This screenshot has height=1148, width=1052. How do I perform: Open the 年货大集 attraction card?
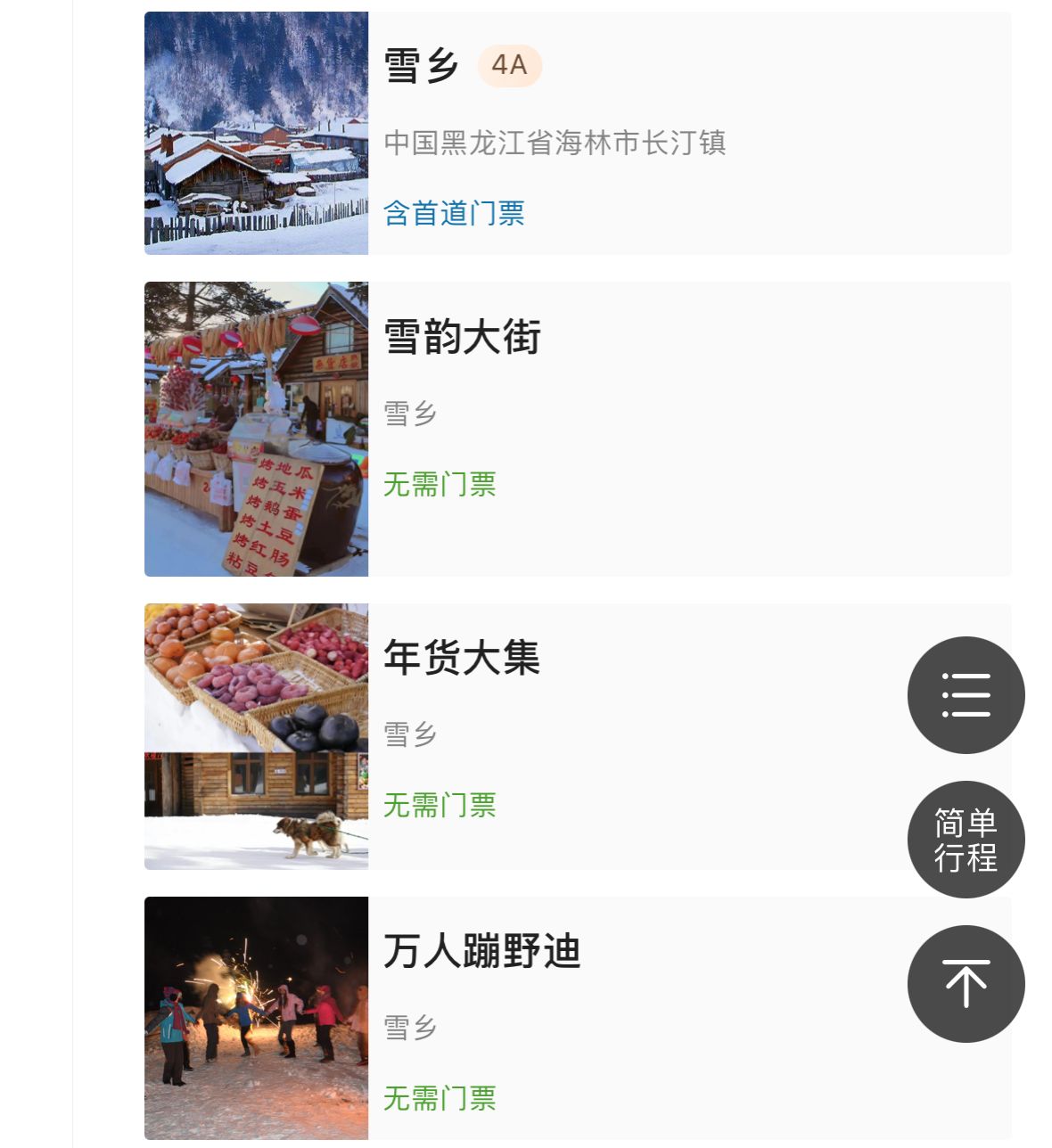576,736
